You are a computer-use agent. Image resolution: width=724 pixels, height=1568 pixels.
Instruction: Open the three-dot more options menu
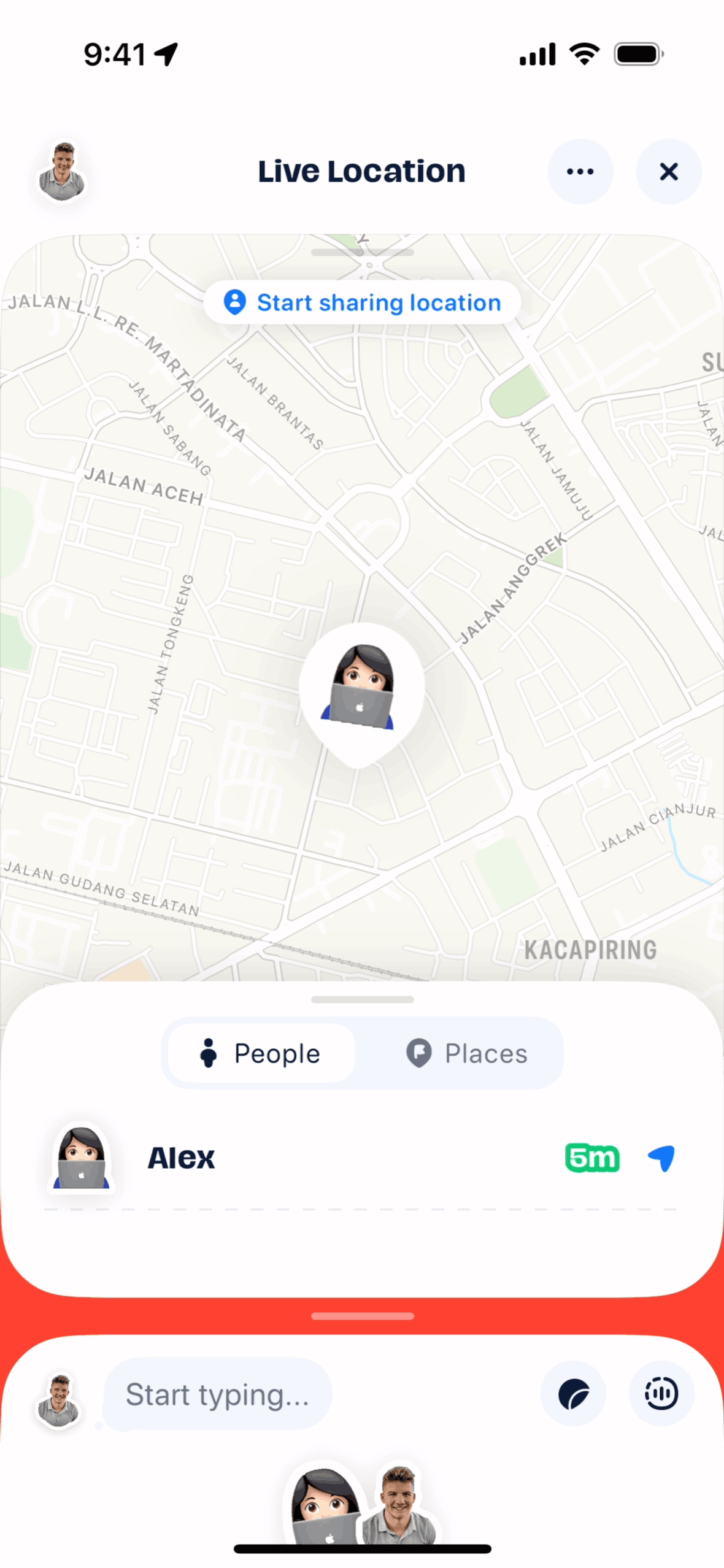tap(580, 171)
